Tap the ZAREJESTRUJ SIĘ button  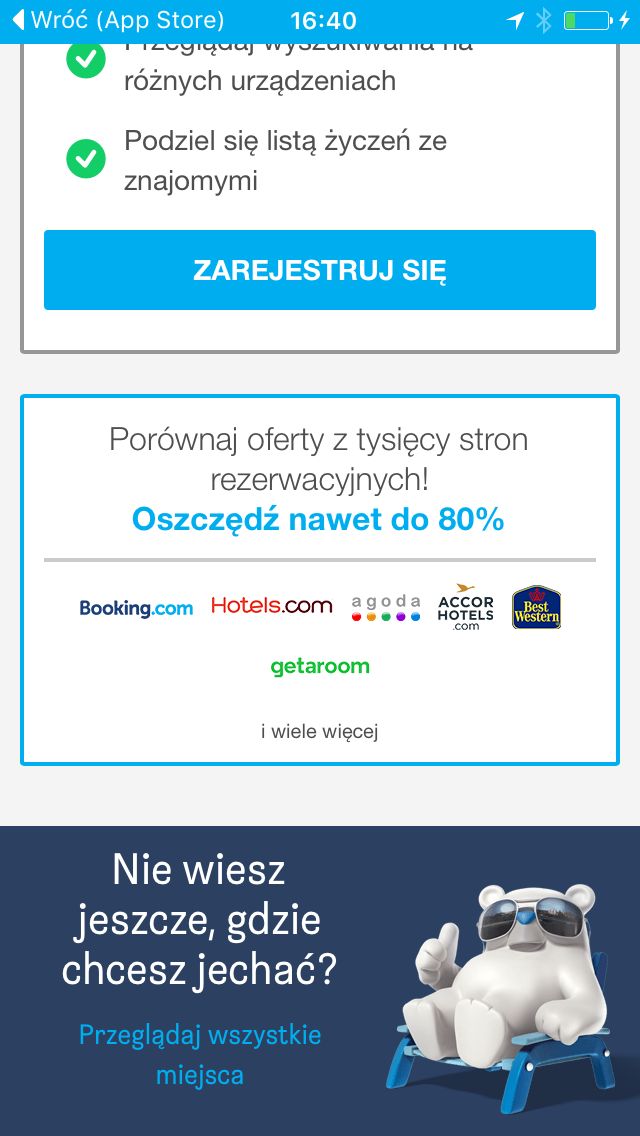point(320,270)
